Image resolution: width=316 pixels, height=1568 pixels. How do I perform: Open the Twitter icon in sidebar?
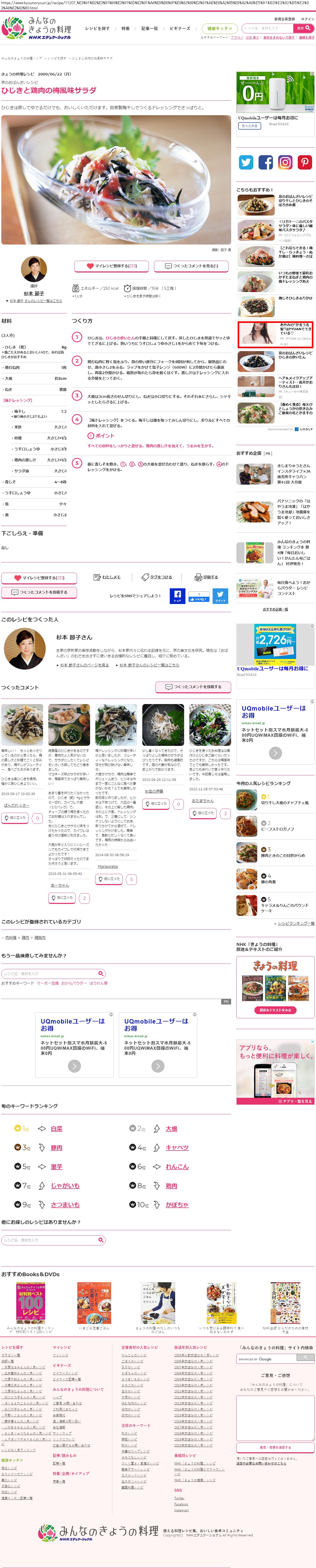[x=246, y=162]
